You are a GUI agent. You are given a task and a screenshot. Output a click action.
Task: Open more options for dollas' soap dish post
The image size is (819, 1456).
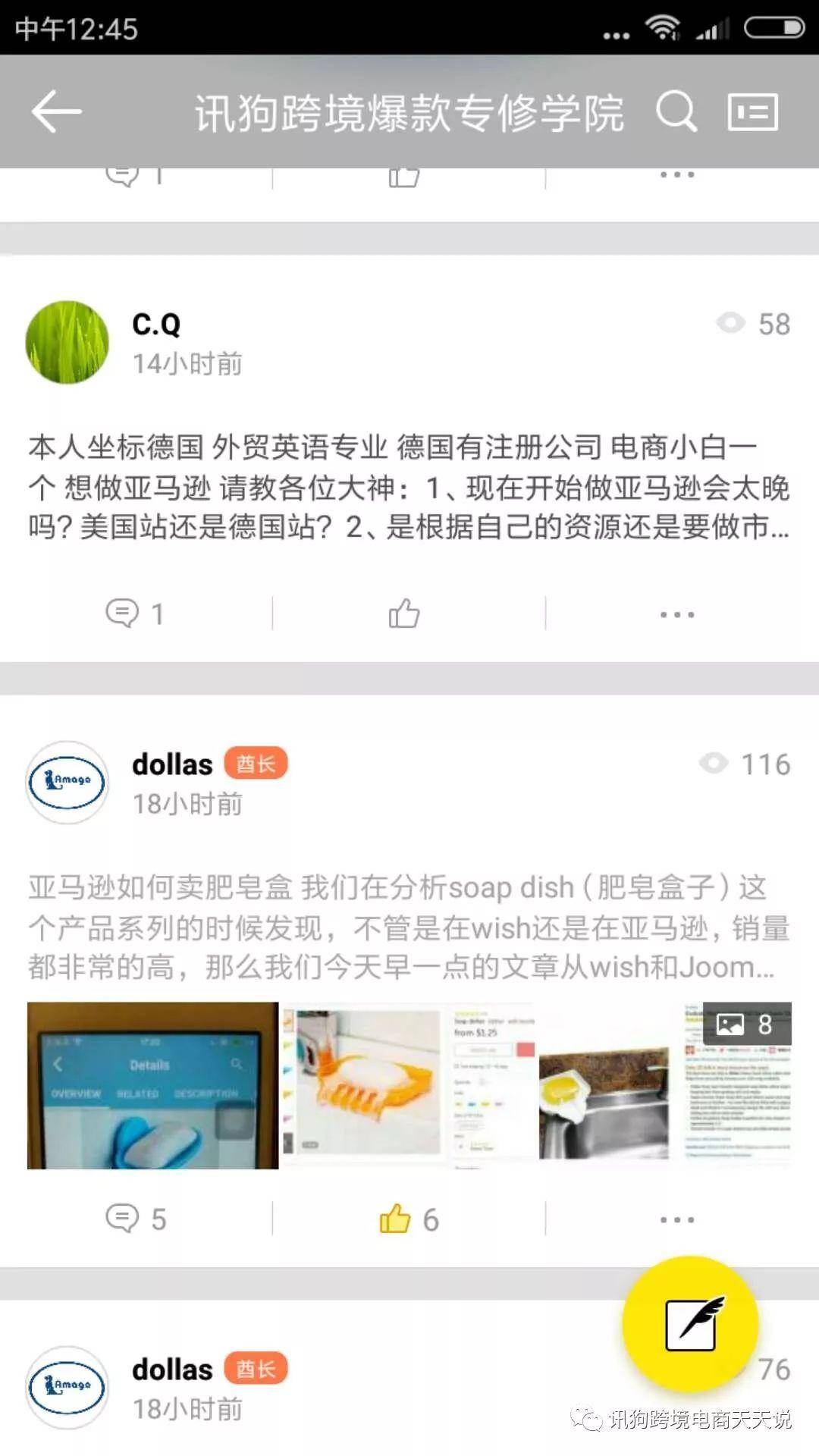[x=676, y=1219]
